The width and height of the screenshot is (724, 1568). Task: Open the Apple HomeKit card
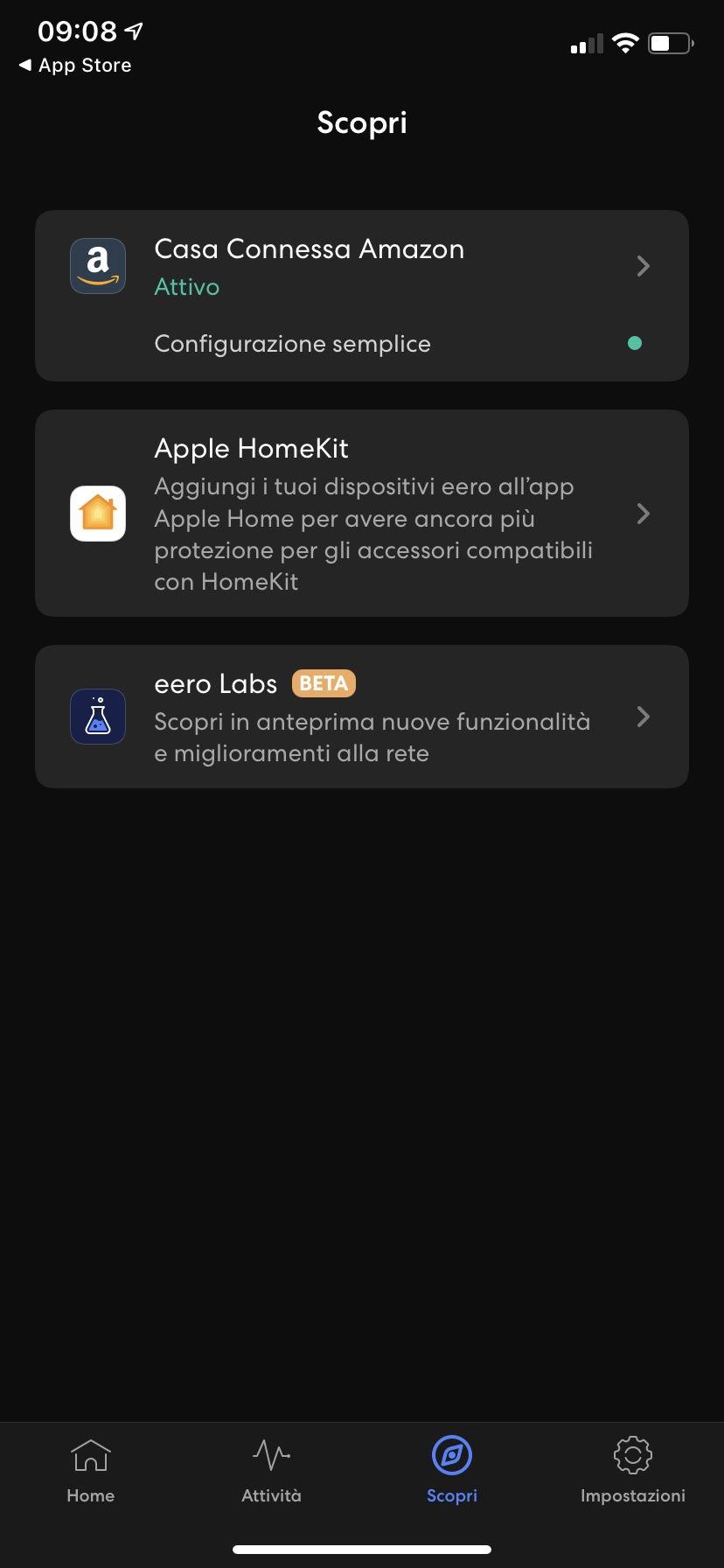tap(361, 514)
